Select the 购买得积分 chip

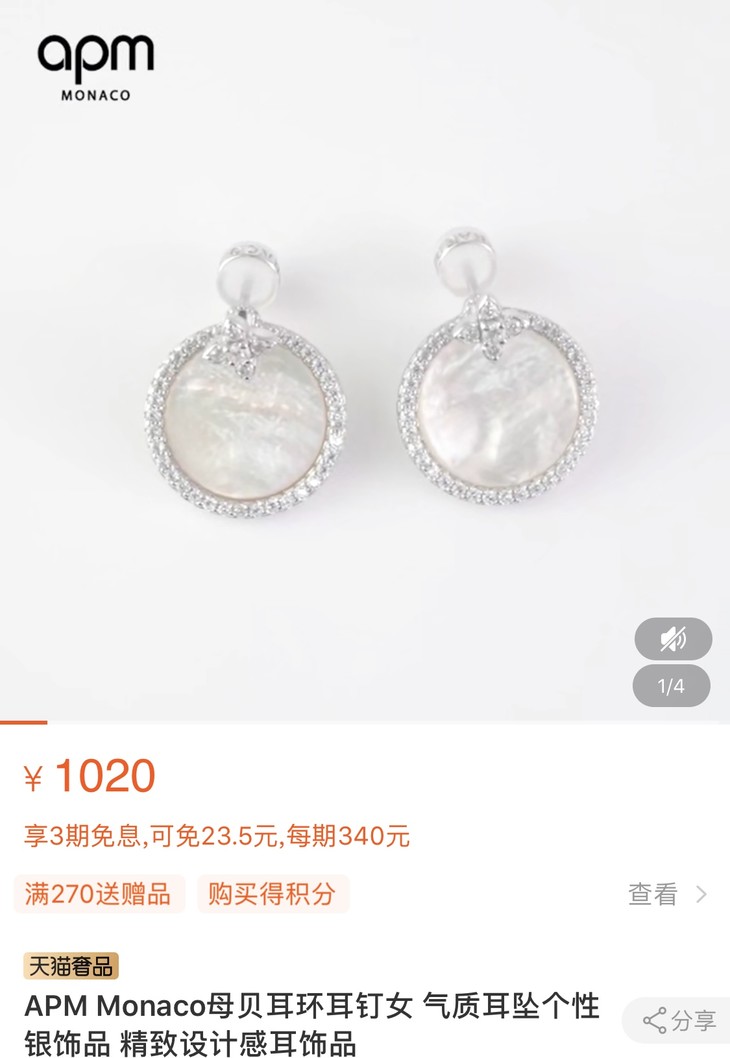click(x=272, y=894)
